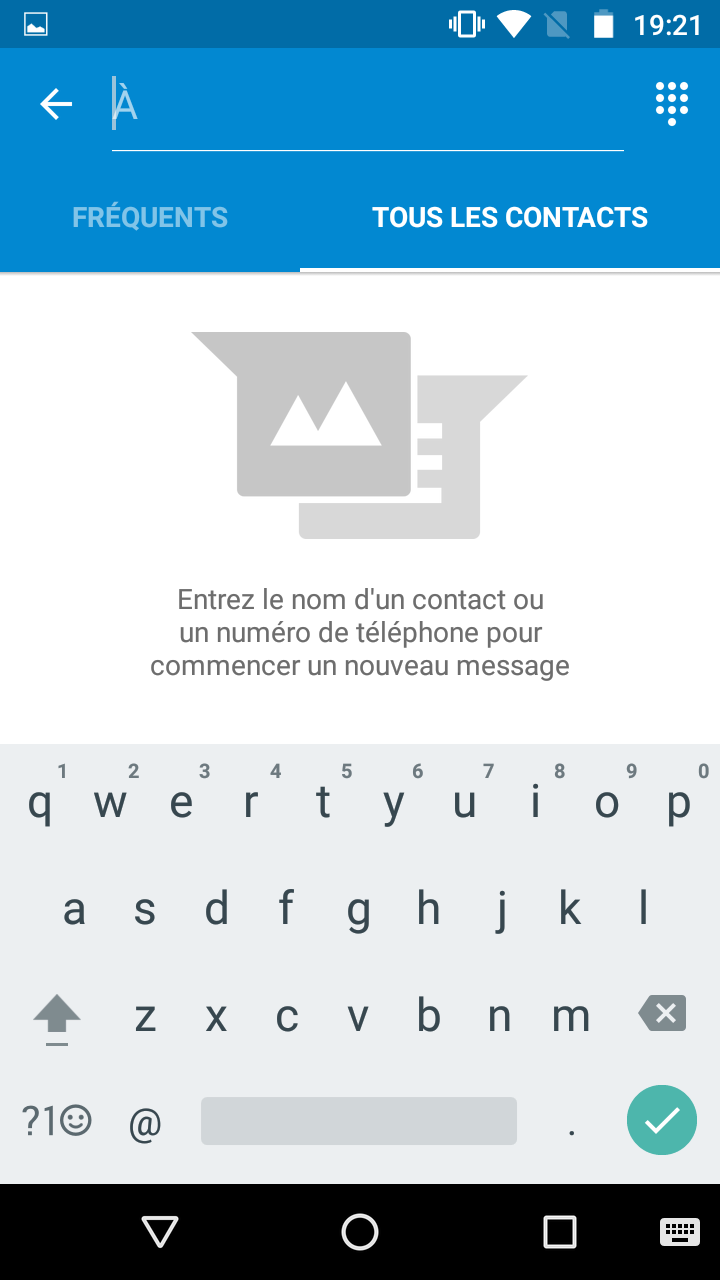Viewport: 720px width, 1280px height.
Task: Confirm with the green checkmark key
Action: click(662, 1120)
